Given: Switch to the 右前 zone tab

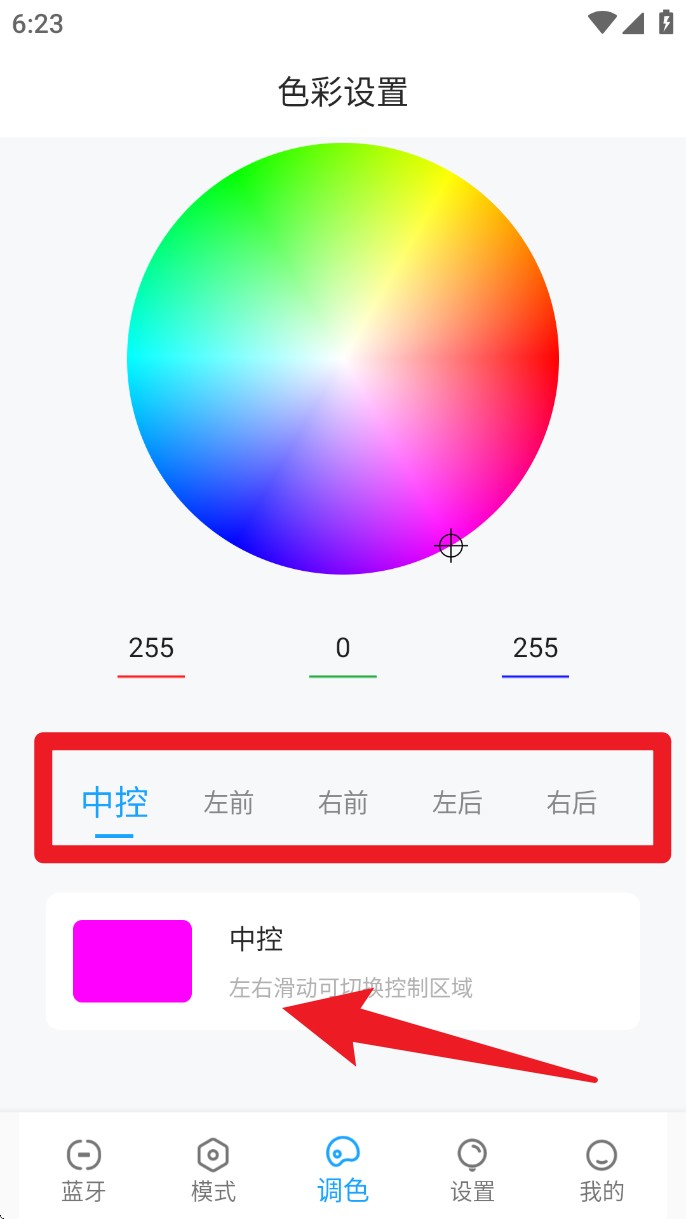Looking at the screenshot, I should click(x=343, y=802).
